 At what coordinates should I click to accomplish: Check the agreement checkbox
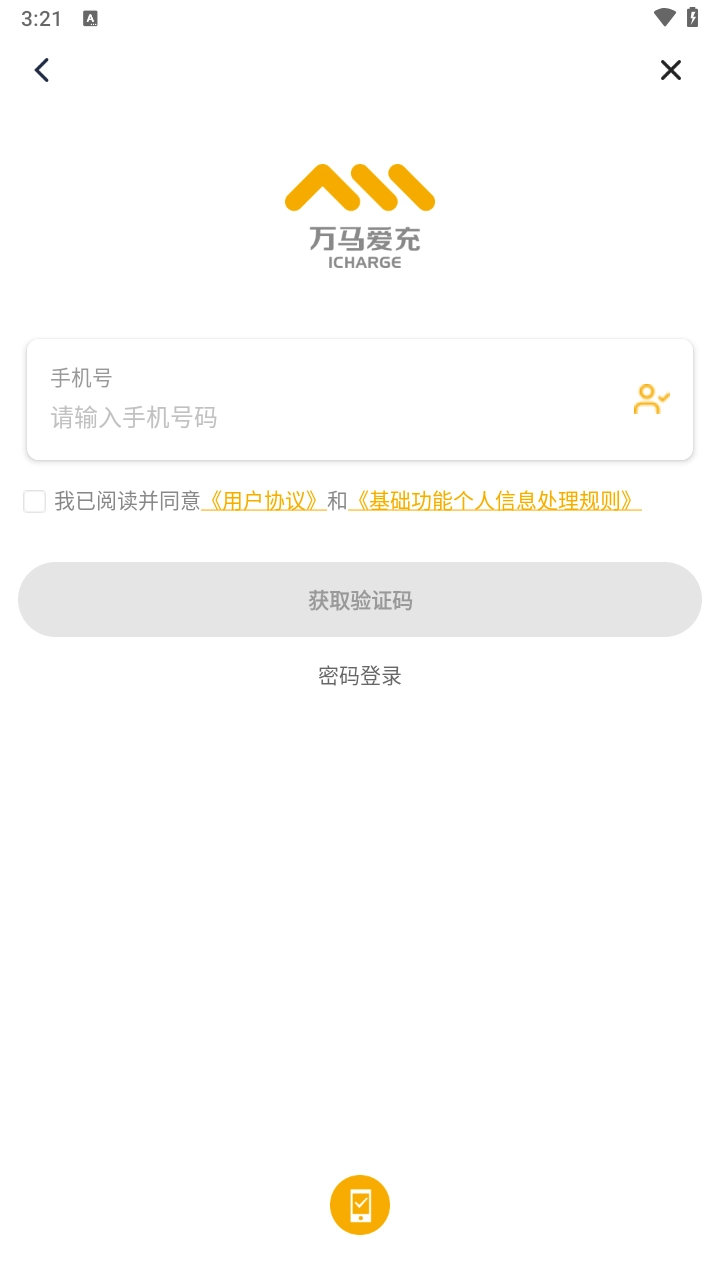pyautogui.click(x=35, y=501)
